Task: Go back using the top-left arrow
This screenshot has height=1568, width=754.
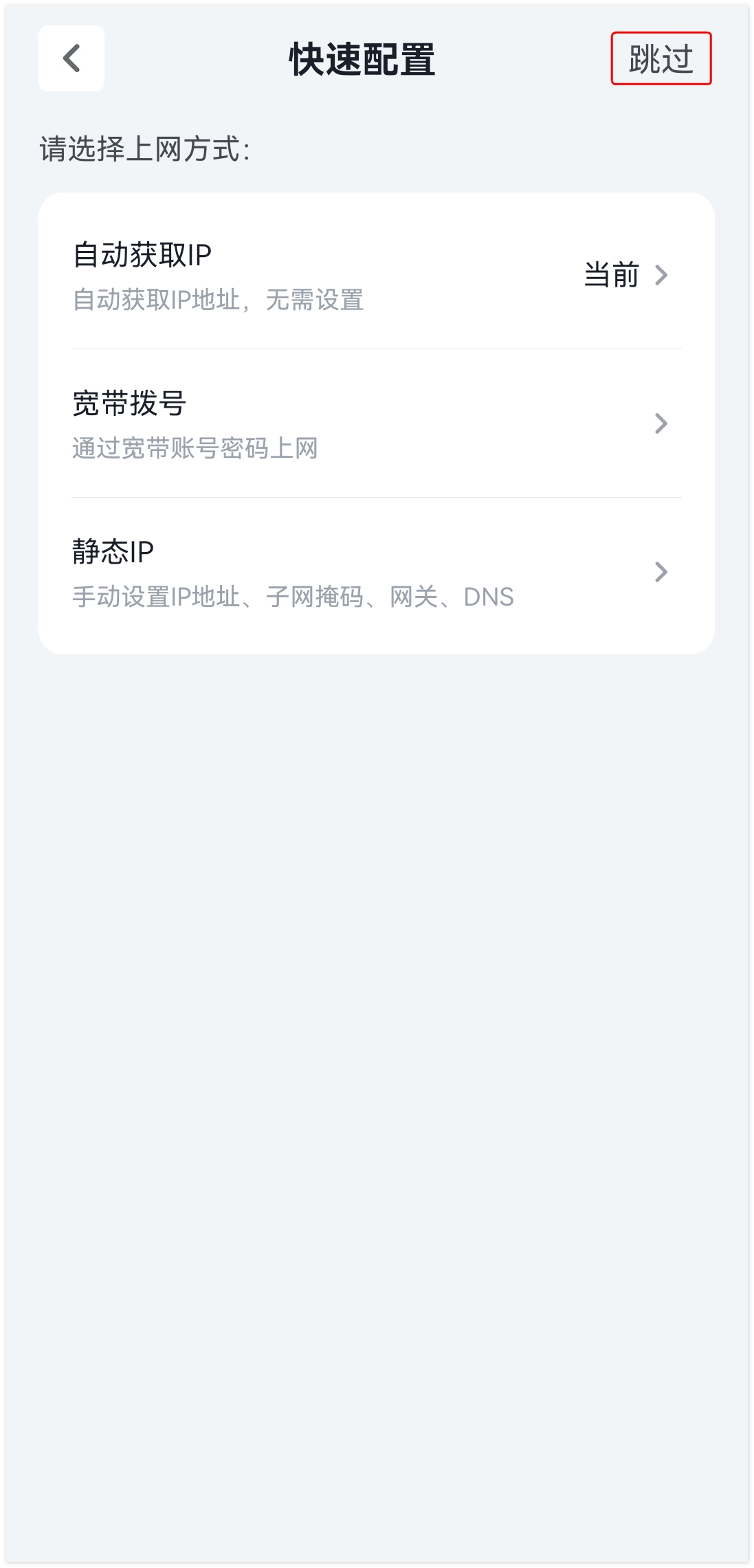Action: coord(71,58)
